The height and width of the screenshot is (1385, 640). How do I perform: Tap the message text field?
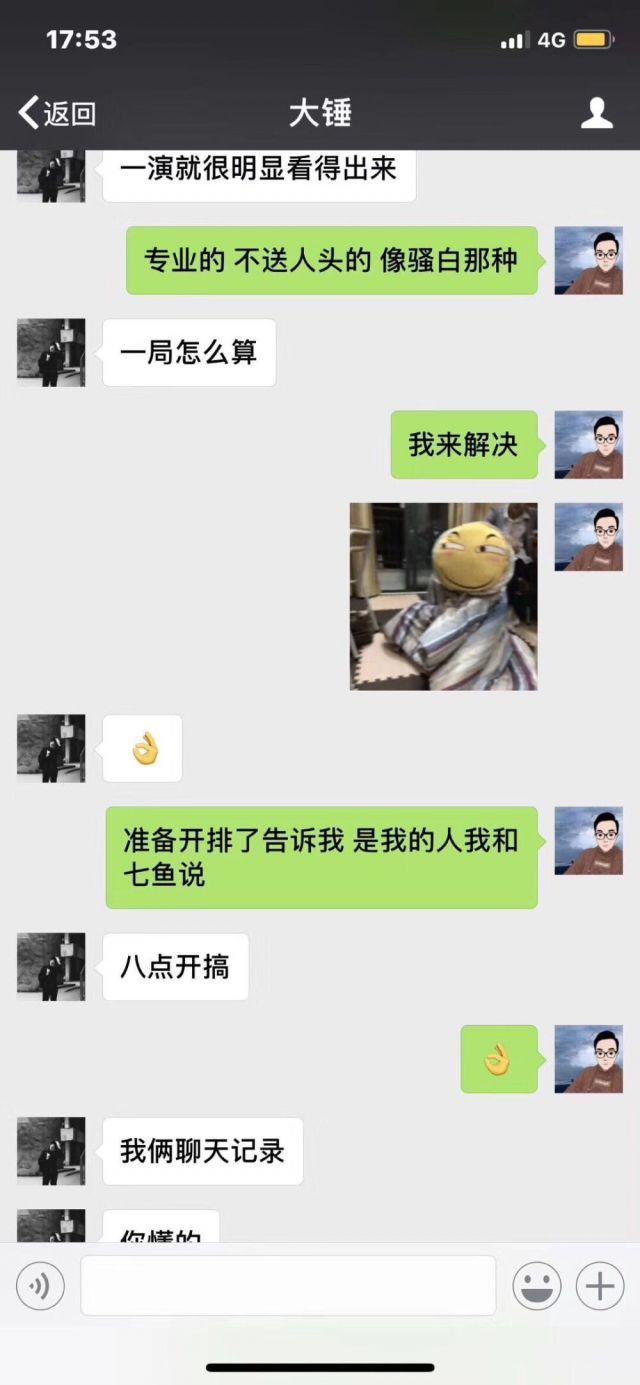pyautogui.click(x=288, y=1286)
